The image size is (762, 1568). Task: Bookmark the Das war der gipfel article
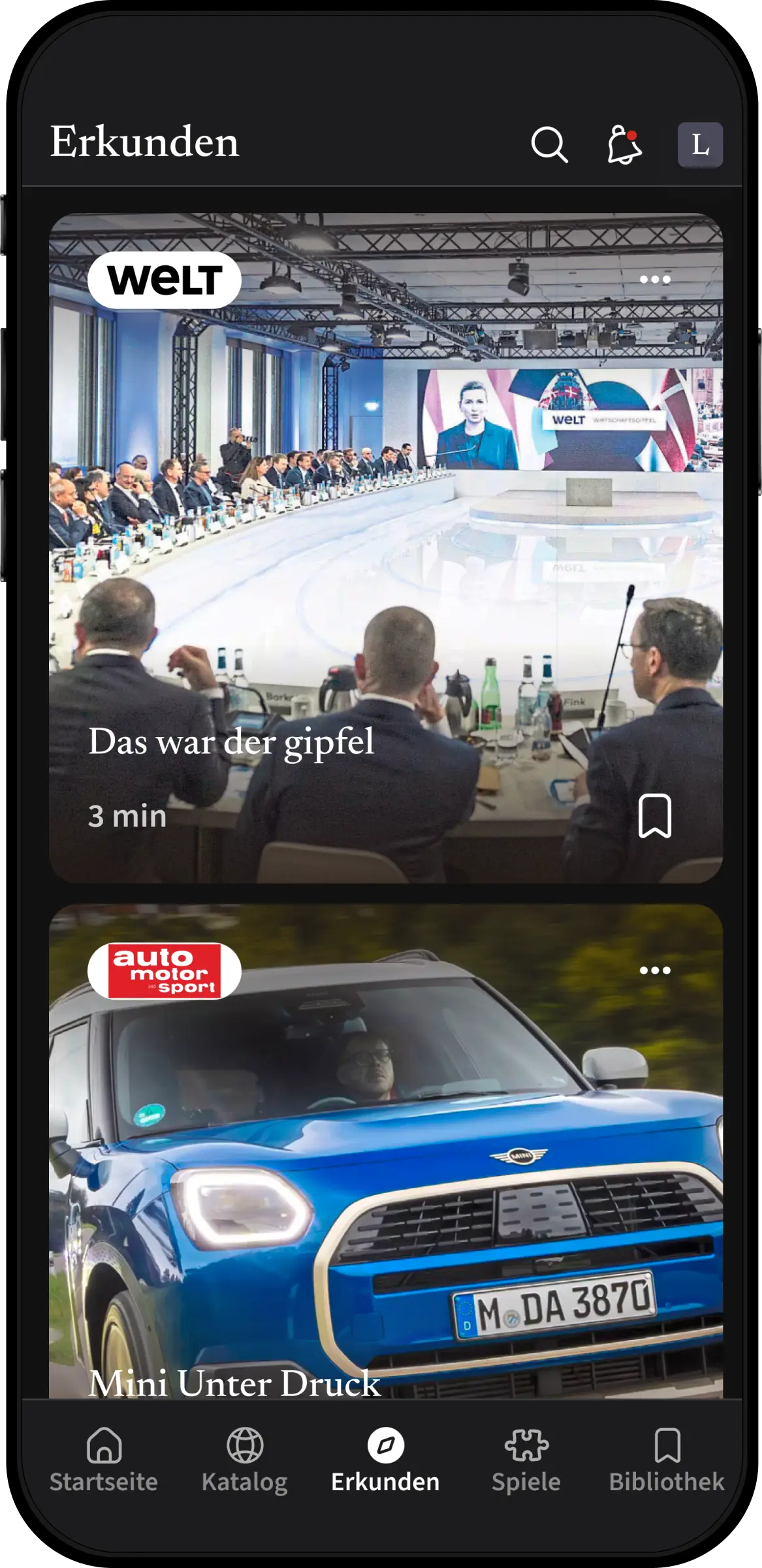(654, 815)
